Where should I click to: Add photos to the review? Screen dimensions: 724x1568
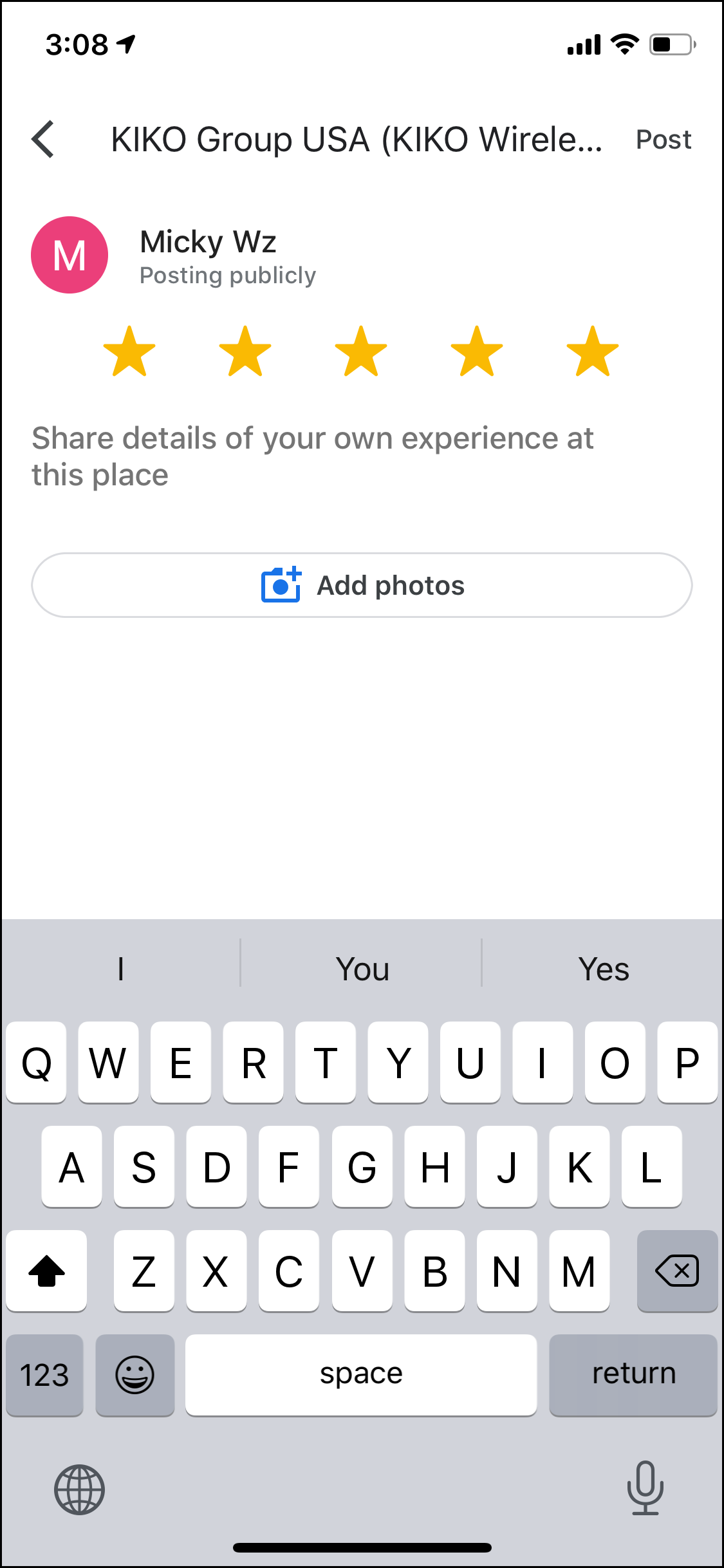(362, 585)
